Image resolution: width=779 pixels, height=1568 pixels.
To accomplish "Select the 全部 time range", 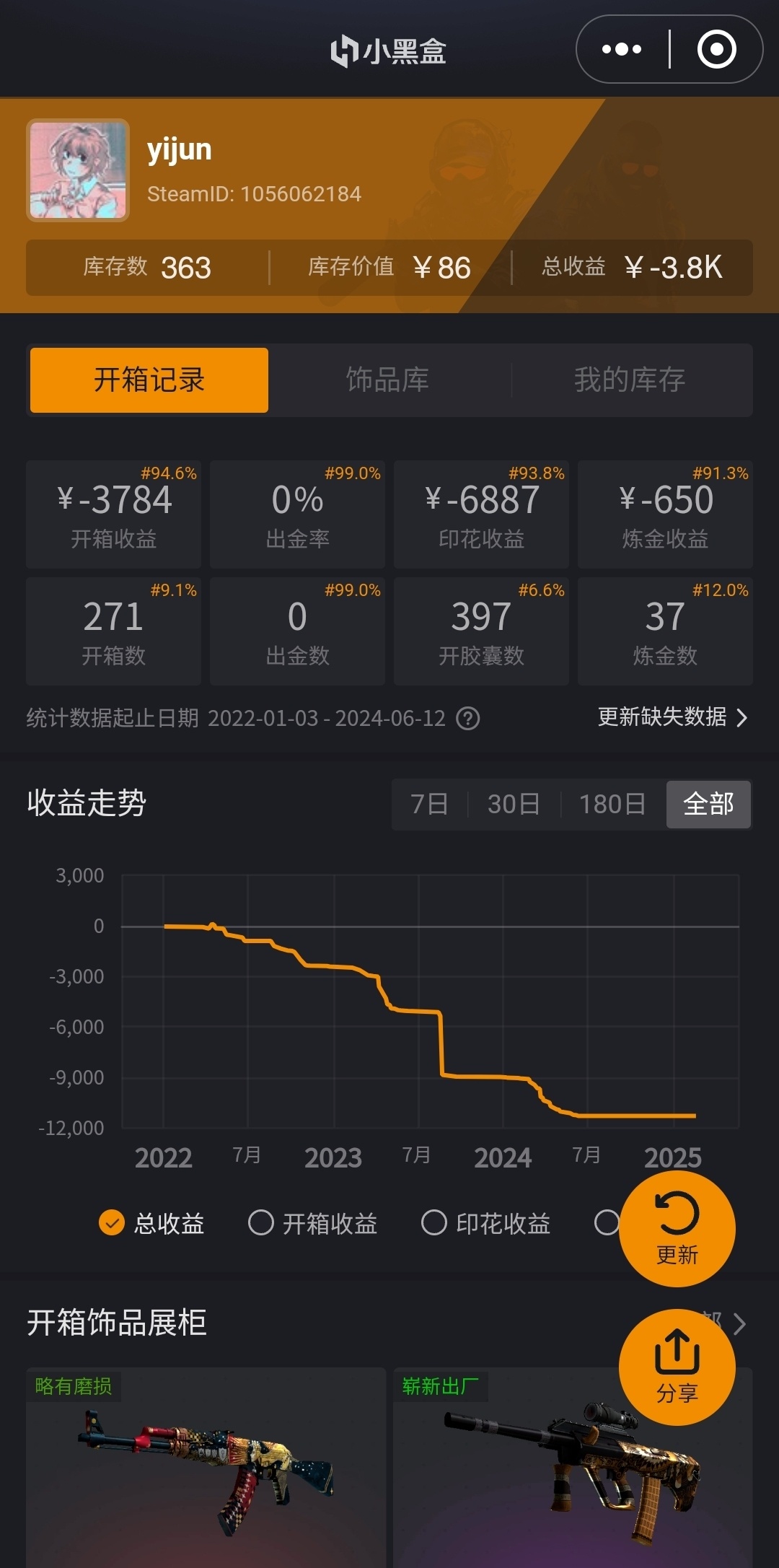I will [x=708, y=804].
